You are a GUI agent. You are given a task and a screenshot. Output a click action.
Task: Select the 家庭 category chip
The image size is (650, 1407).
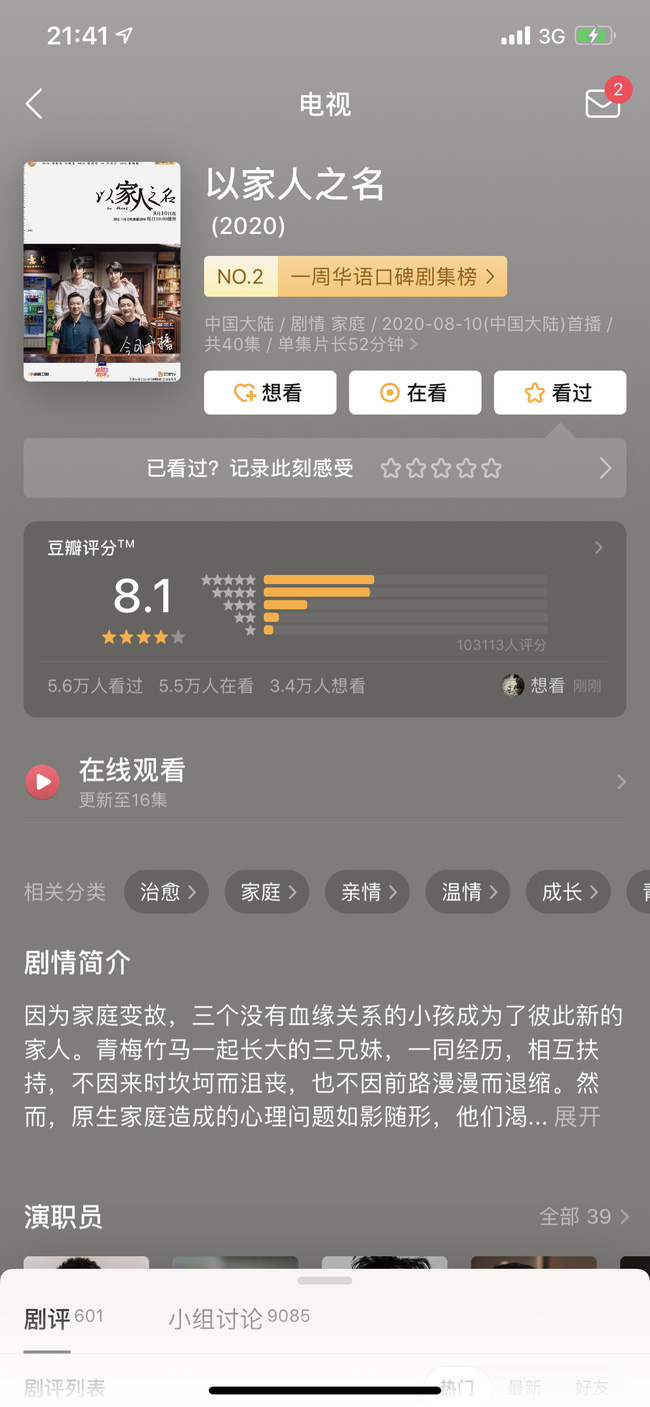coord(267,892)
